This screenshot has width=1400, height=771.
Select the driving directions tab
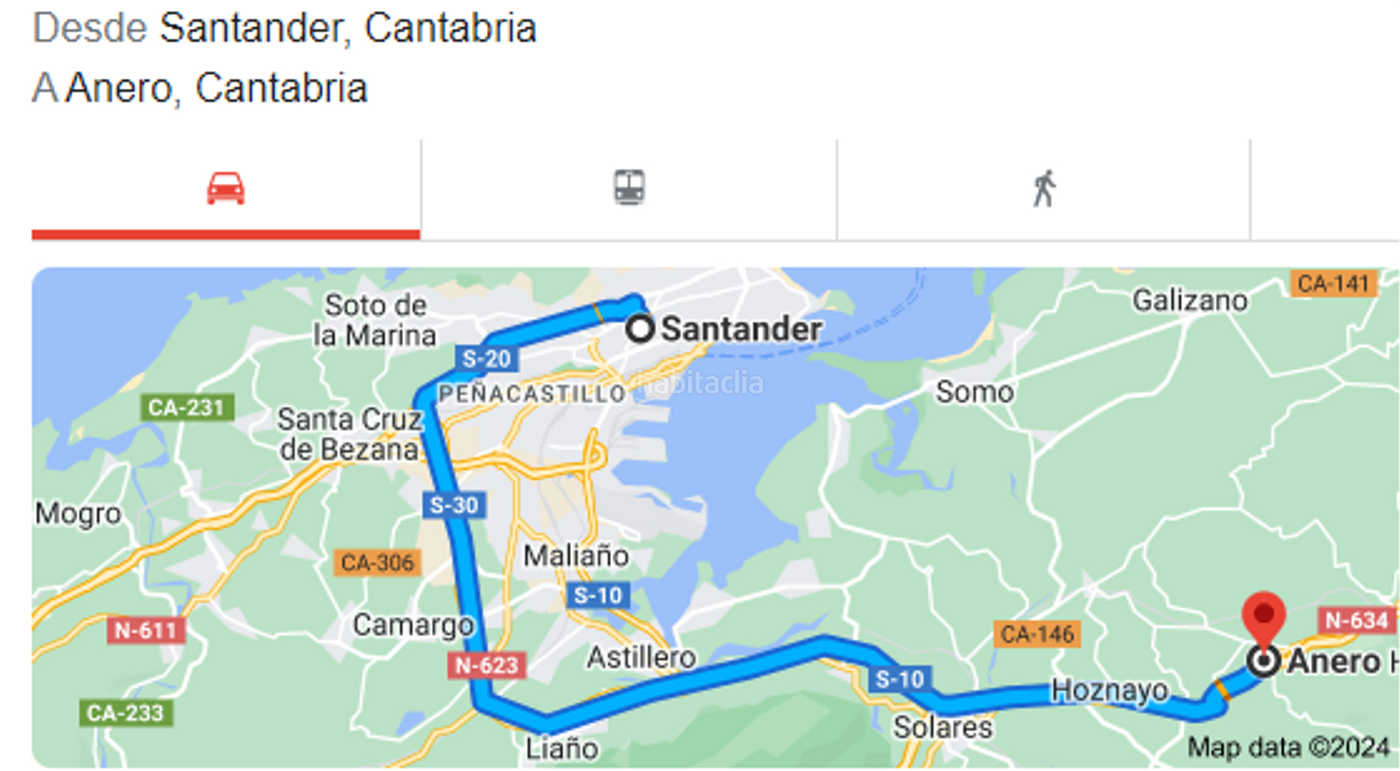(x=226, y=188)
